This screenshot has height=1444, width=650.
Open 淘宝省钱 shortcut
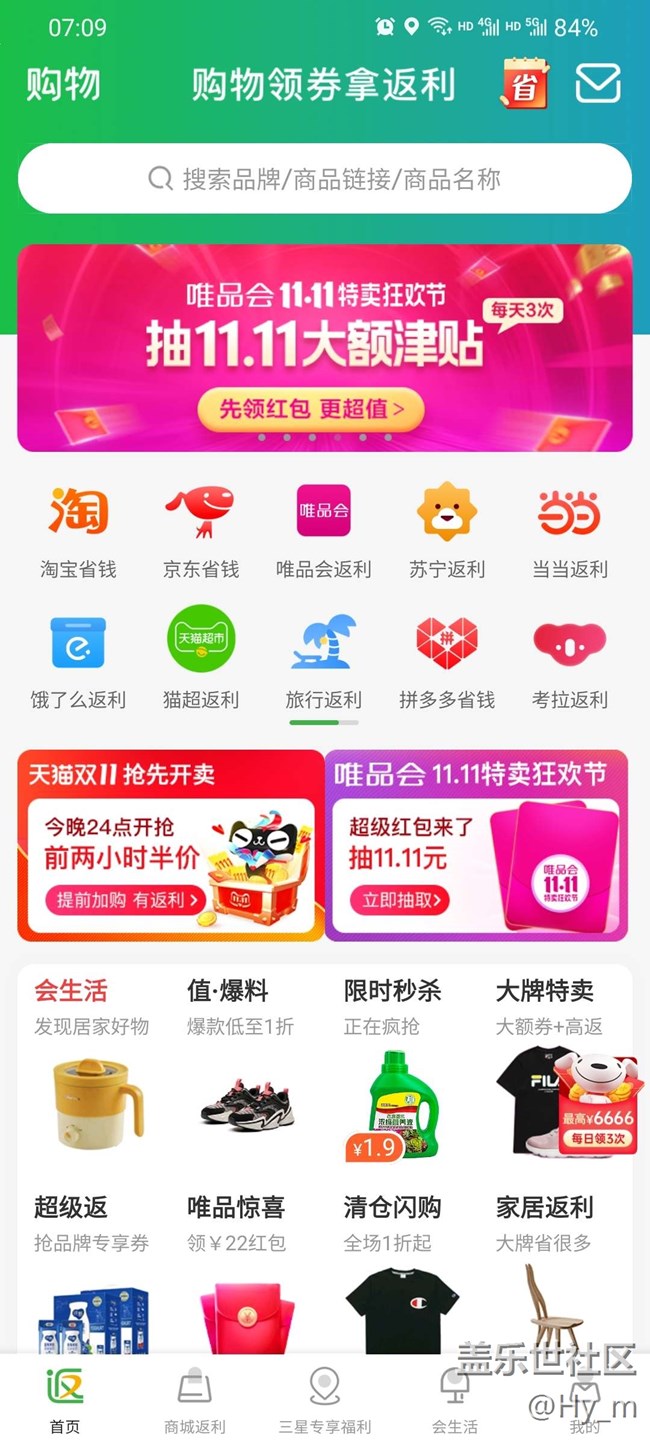point(78,530)
